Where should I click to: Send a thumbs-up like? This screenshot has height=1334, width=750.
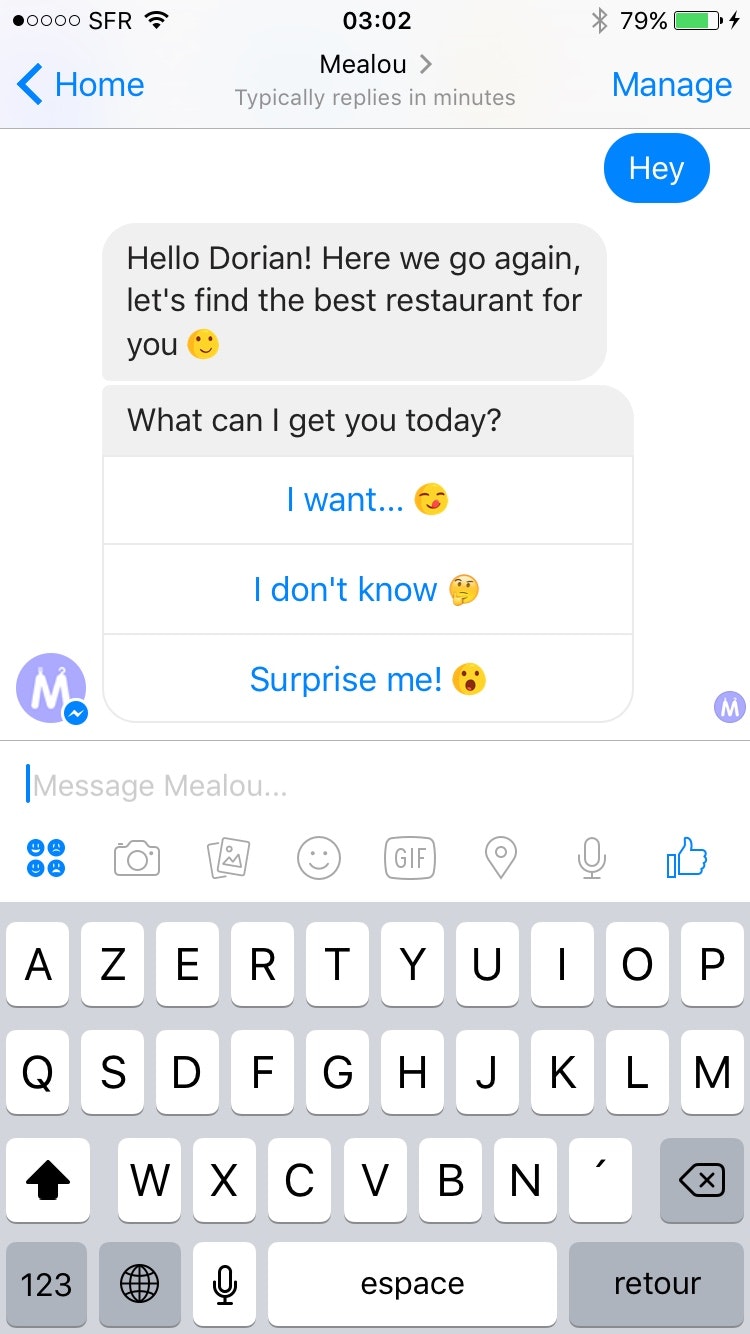coord(687,858)
